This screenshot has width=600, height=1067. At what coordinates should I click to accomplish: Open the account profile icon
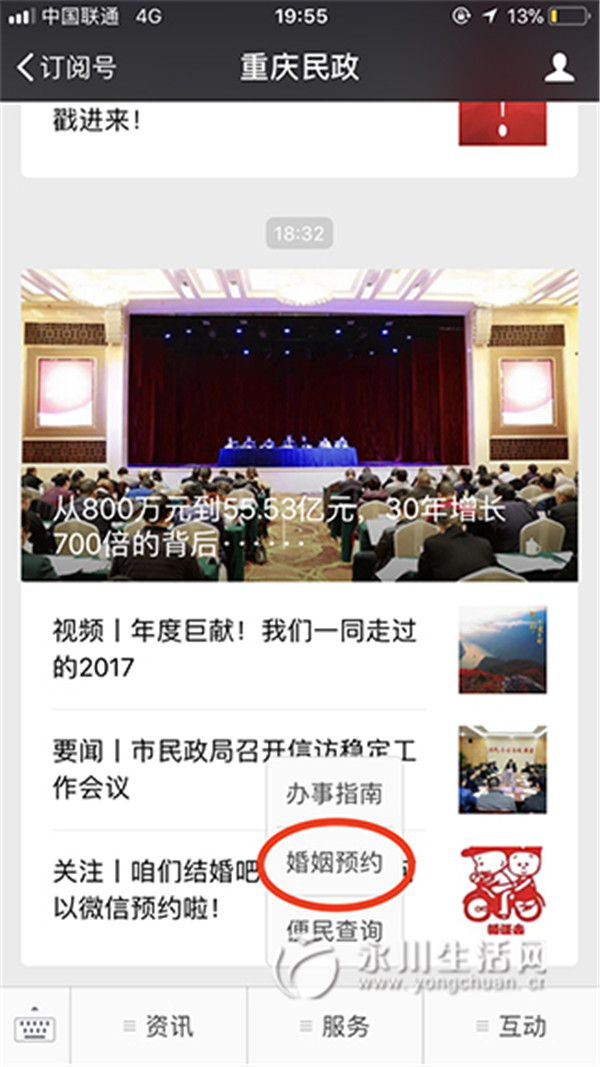click(559, 68)
